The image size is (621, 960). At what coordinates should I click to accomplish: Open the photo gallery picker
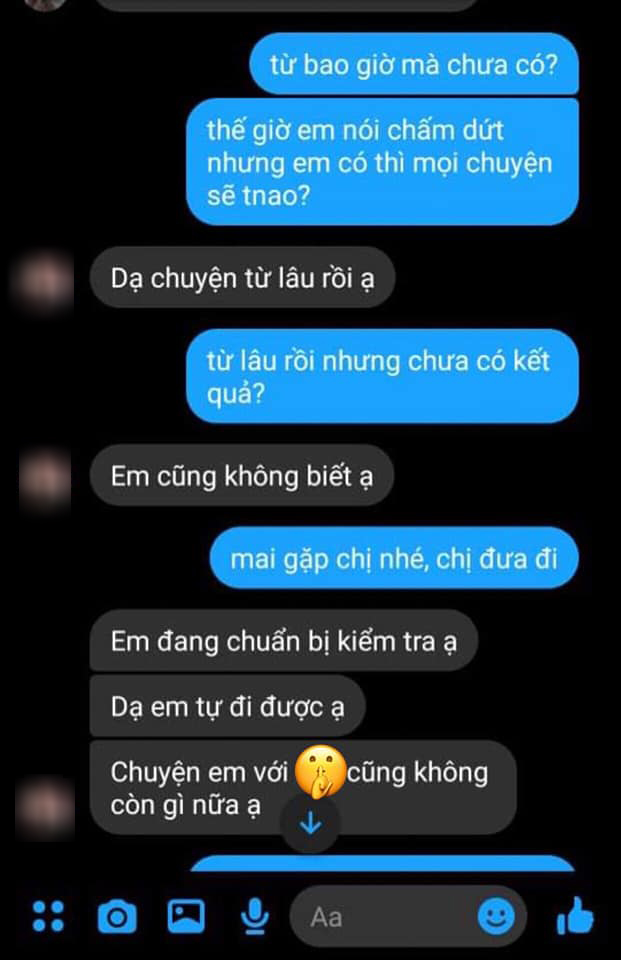[x=186, y=914]
